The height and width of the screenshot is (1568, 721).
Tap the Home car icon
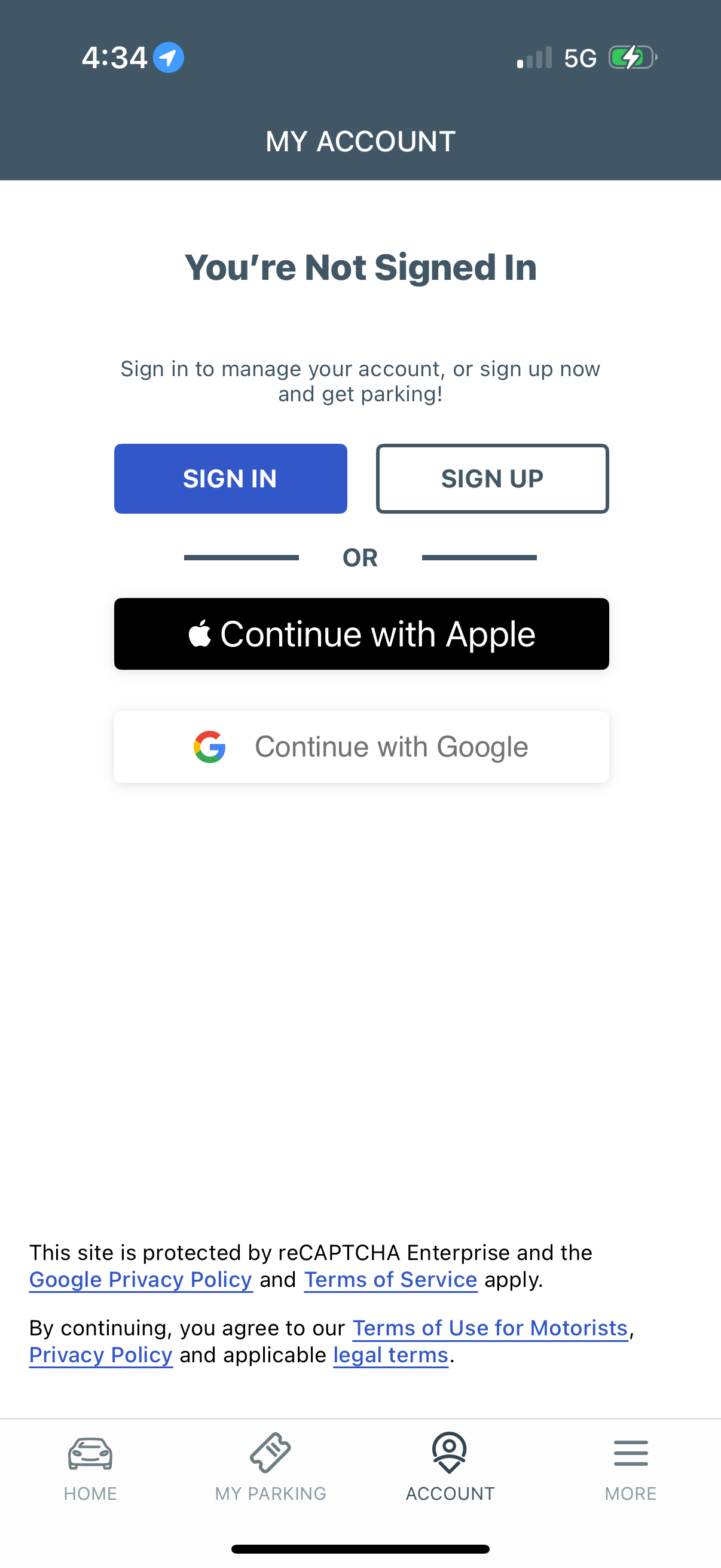tap(90, 1452)
